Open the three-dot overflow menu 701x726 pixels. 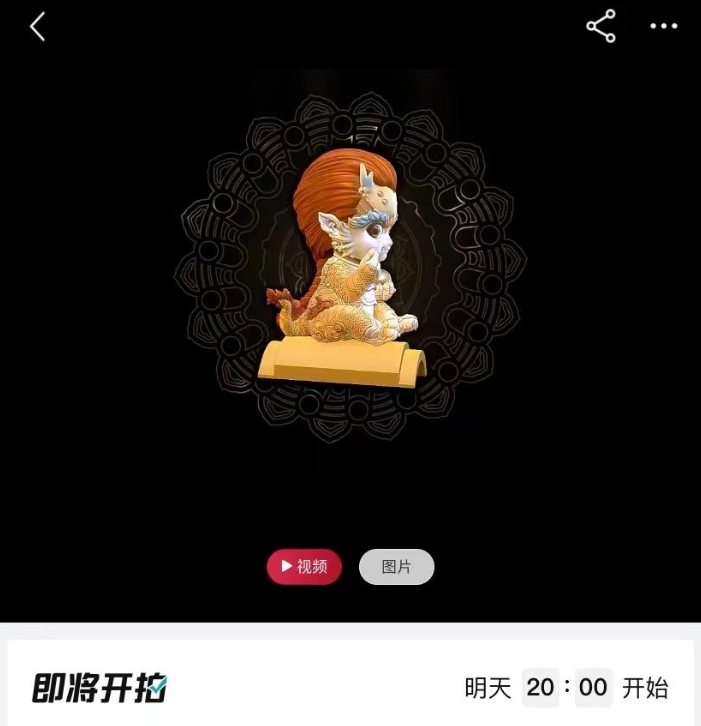[x=664, y=27]
